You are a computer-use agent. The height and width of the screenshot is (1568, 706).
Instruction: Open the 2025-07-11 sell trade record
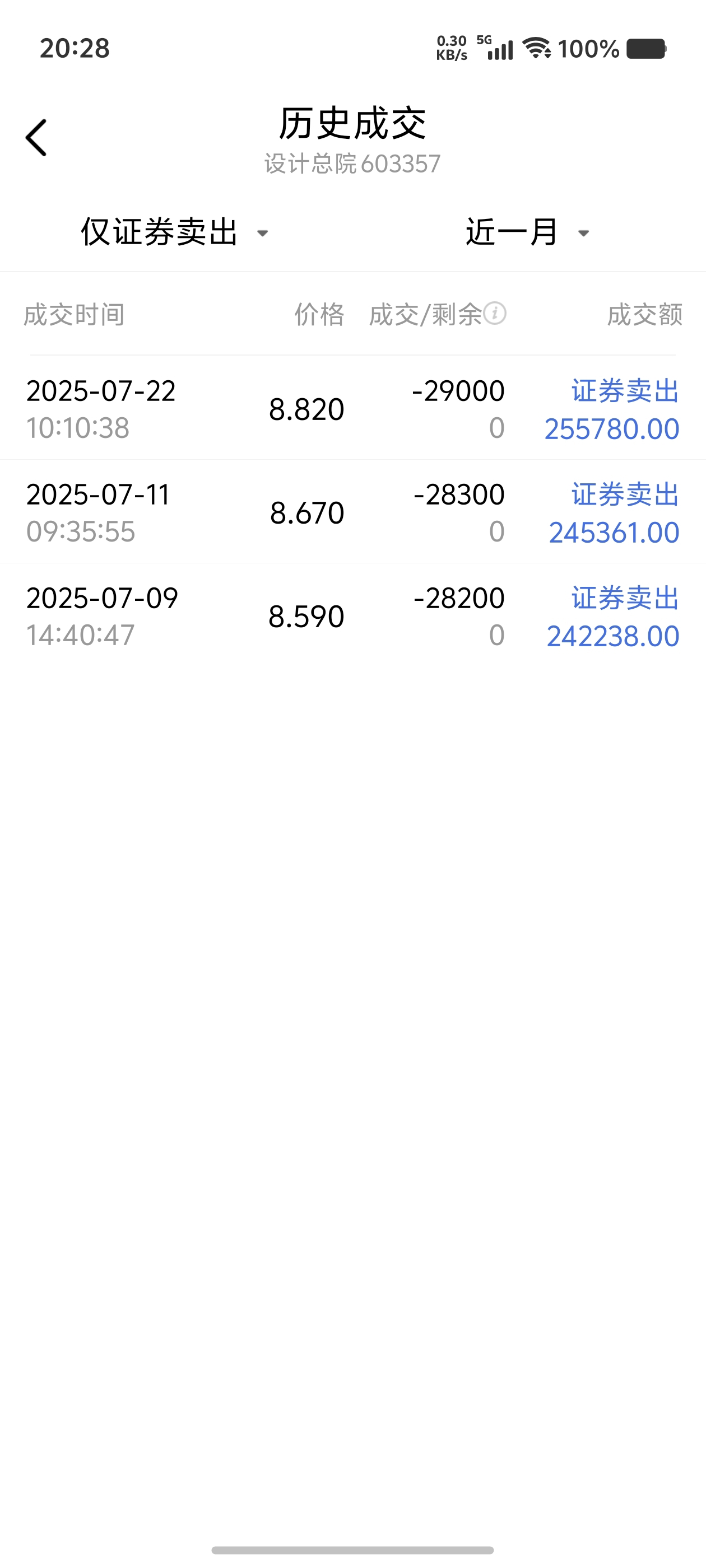tap(352, 512)
